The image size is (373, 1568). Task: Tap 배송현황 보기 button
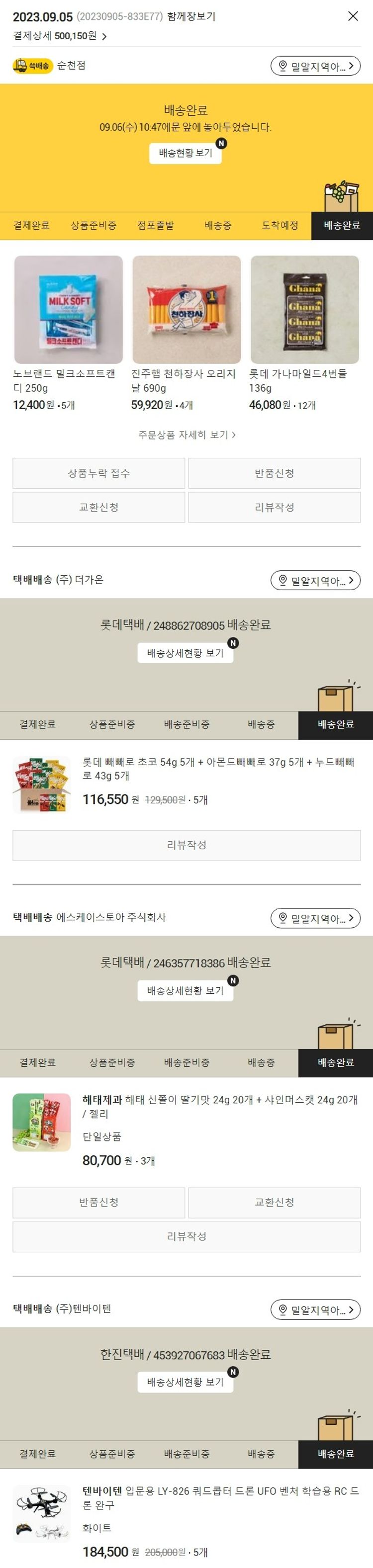coord(186,153)
